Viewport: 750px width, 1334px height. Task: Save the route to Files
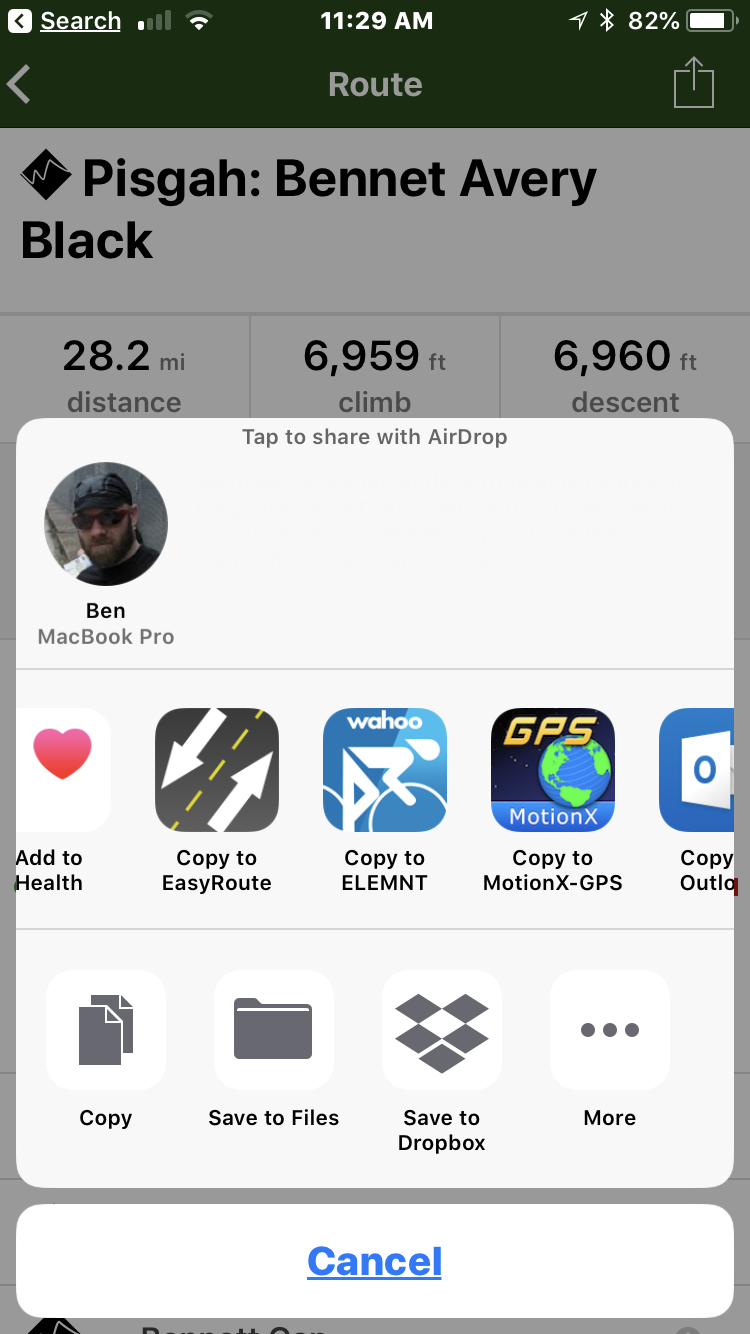pyautogui.click(x=274, y=1030)
